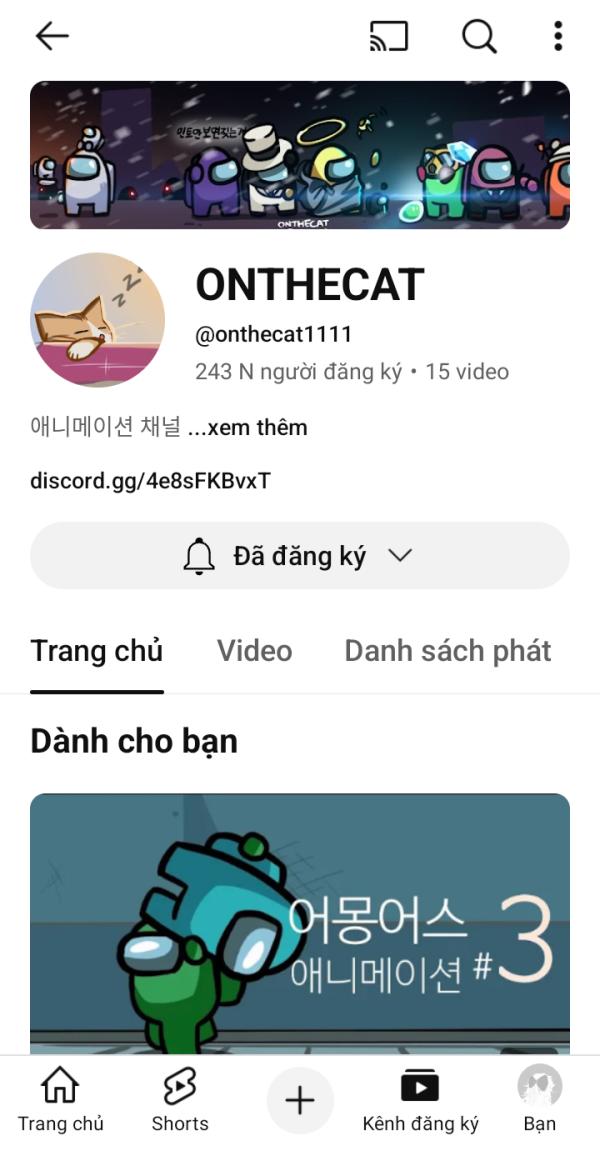Open the Bạn profile tab
The image size is (600, 1156).
pyautogui.click(x=539, y=1100)
